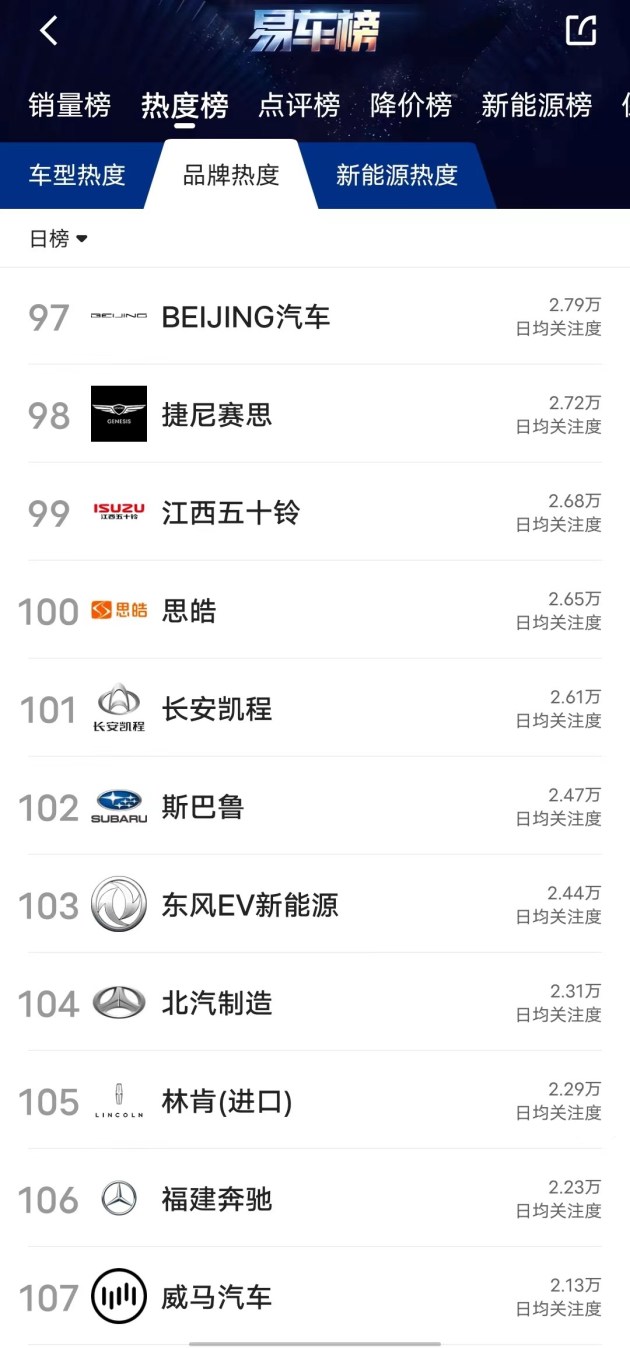Select the 新能源热度 sub-tab

tap(396, 175)
